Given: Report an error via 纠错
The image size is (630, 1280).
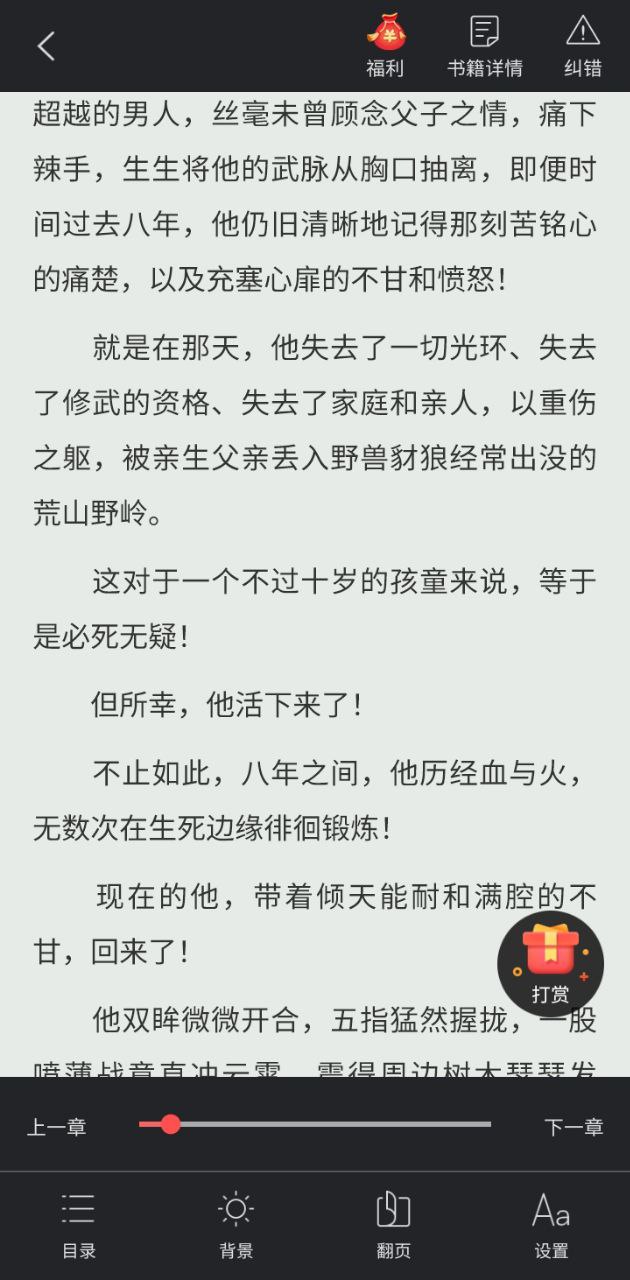Looking at the screenshot, I should point(582,46).
